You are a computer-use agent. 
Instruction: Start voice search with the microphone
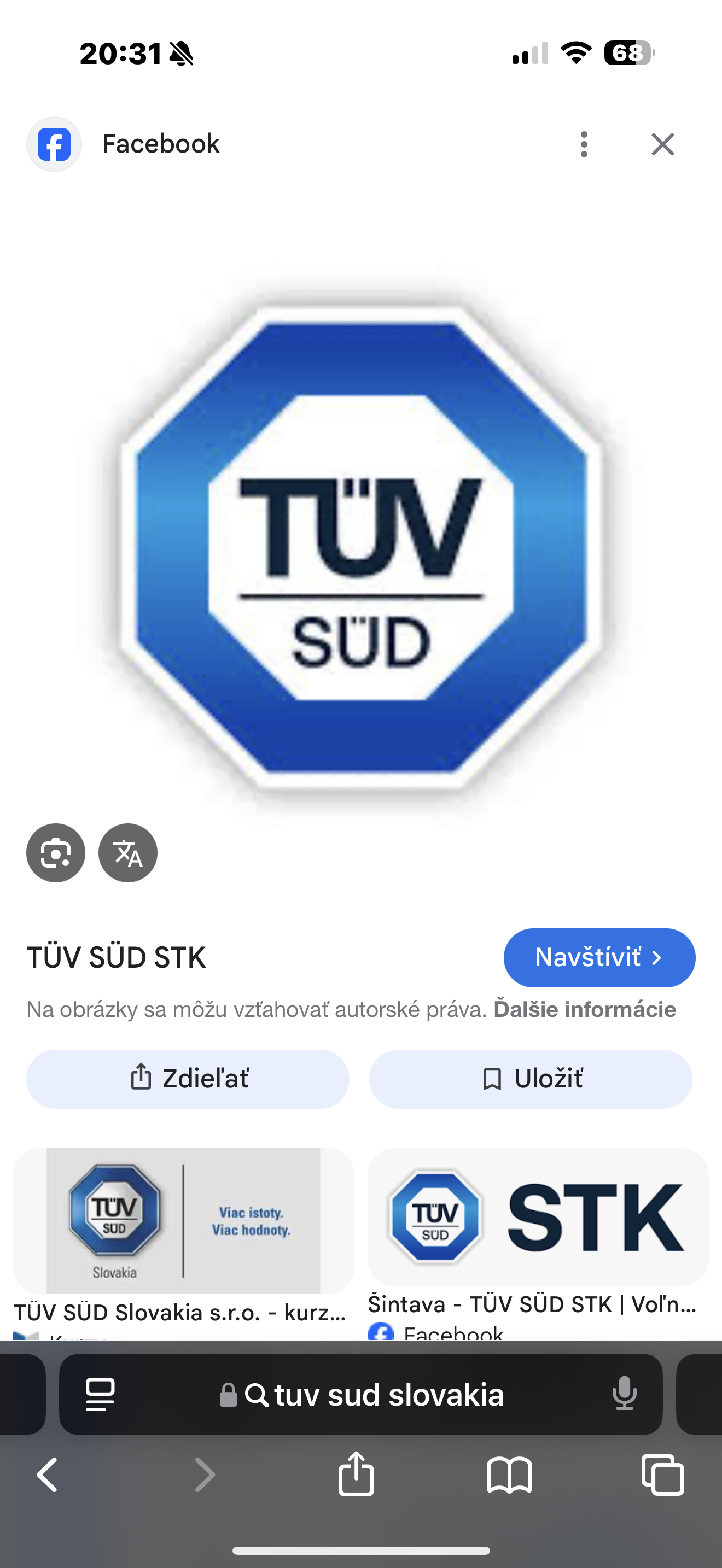625,1395
